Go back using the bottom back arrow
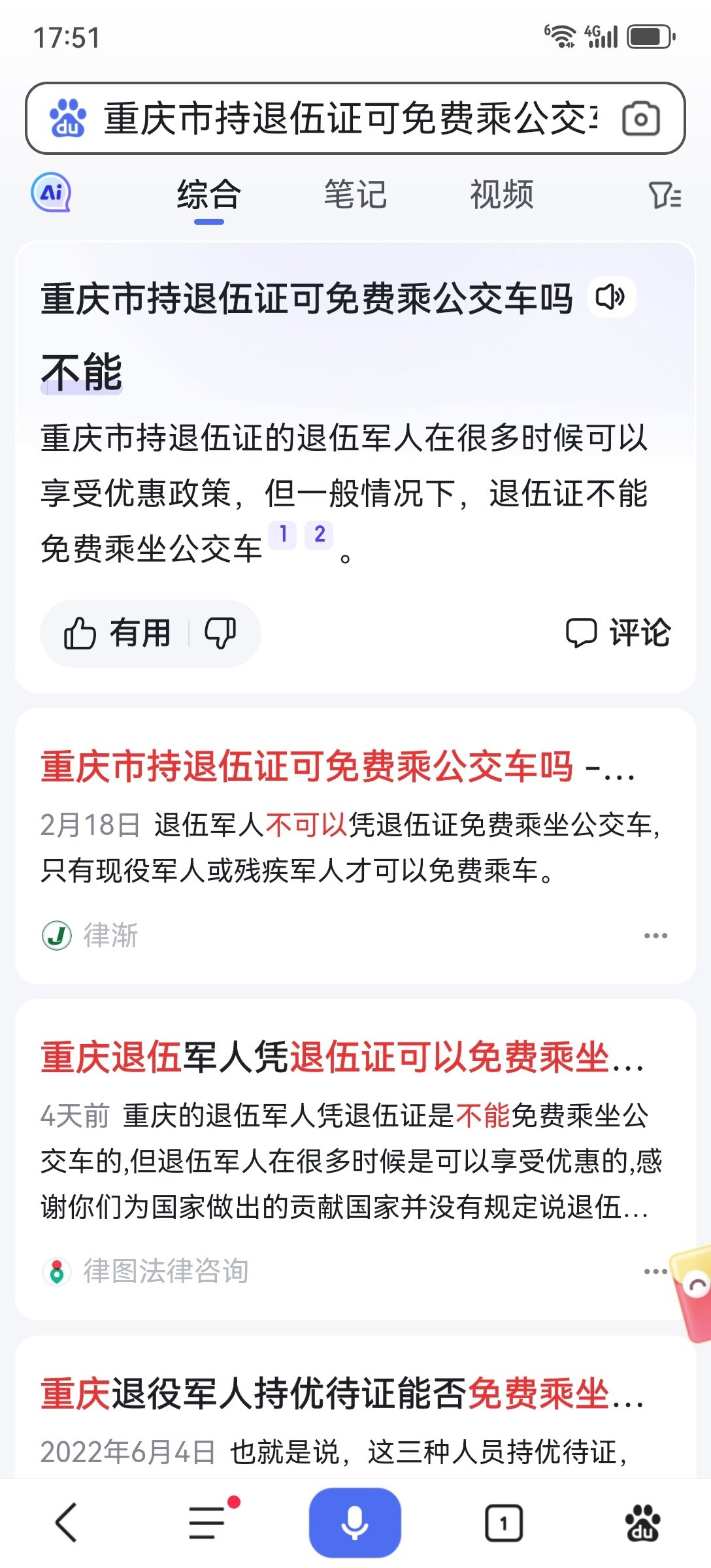The image size is (711, 1568). pyautogui.click(x=67, y=1522)
